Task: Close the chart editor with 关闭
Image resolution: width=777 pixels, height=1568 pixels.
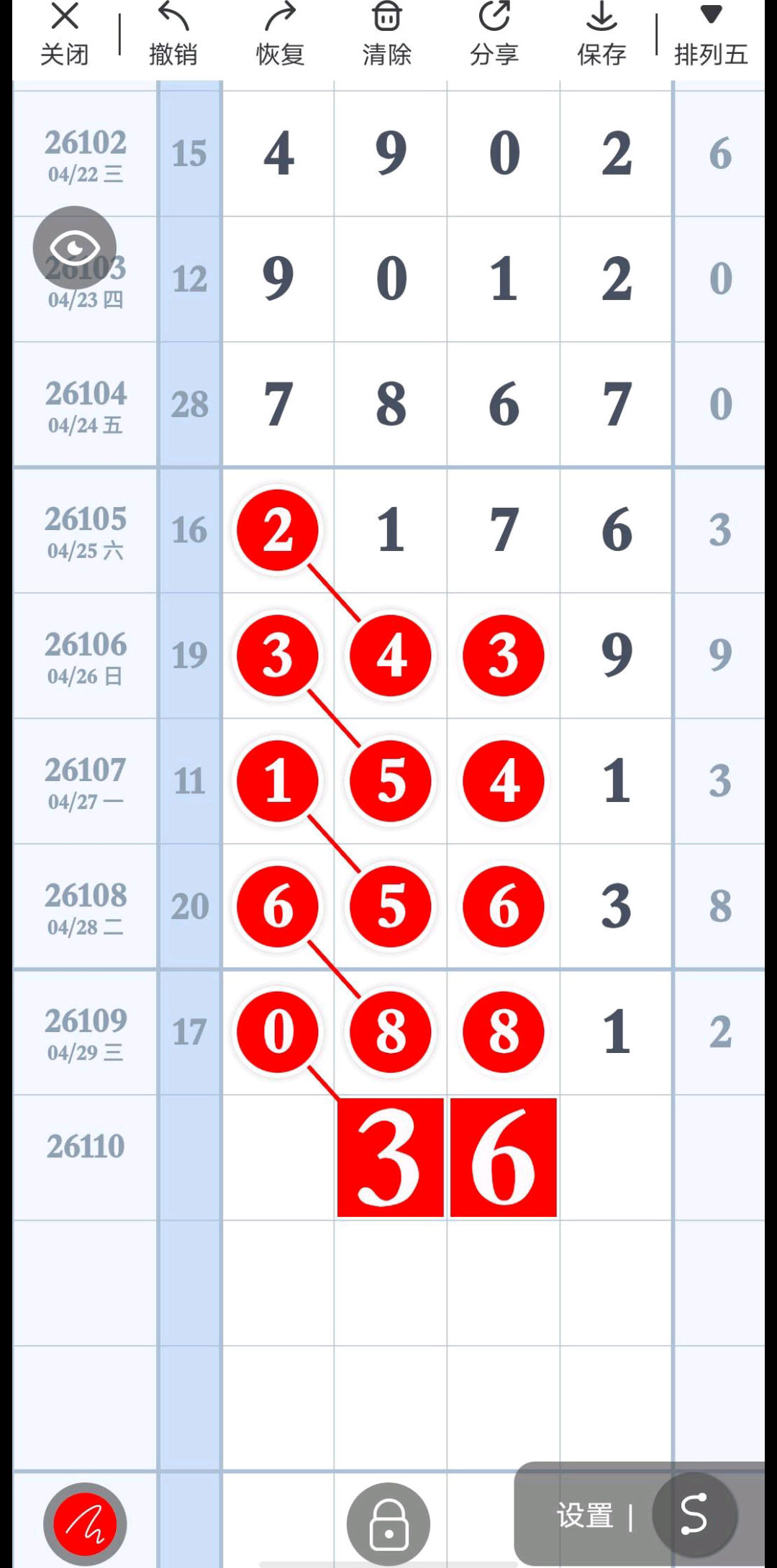Action: pos(64,35)
